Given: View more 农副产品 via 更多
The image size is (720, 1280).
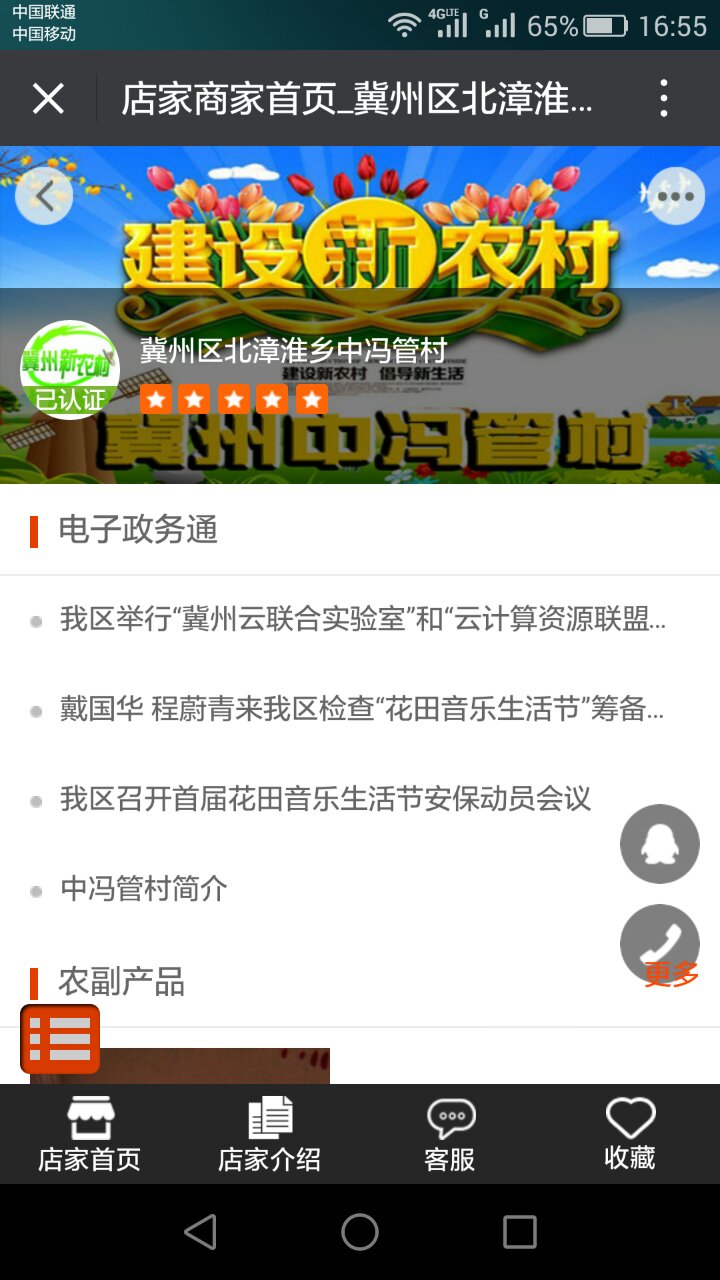Looking at the screenshot, I should point(672,974).
